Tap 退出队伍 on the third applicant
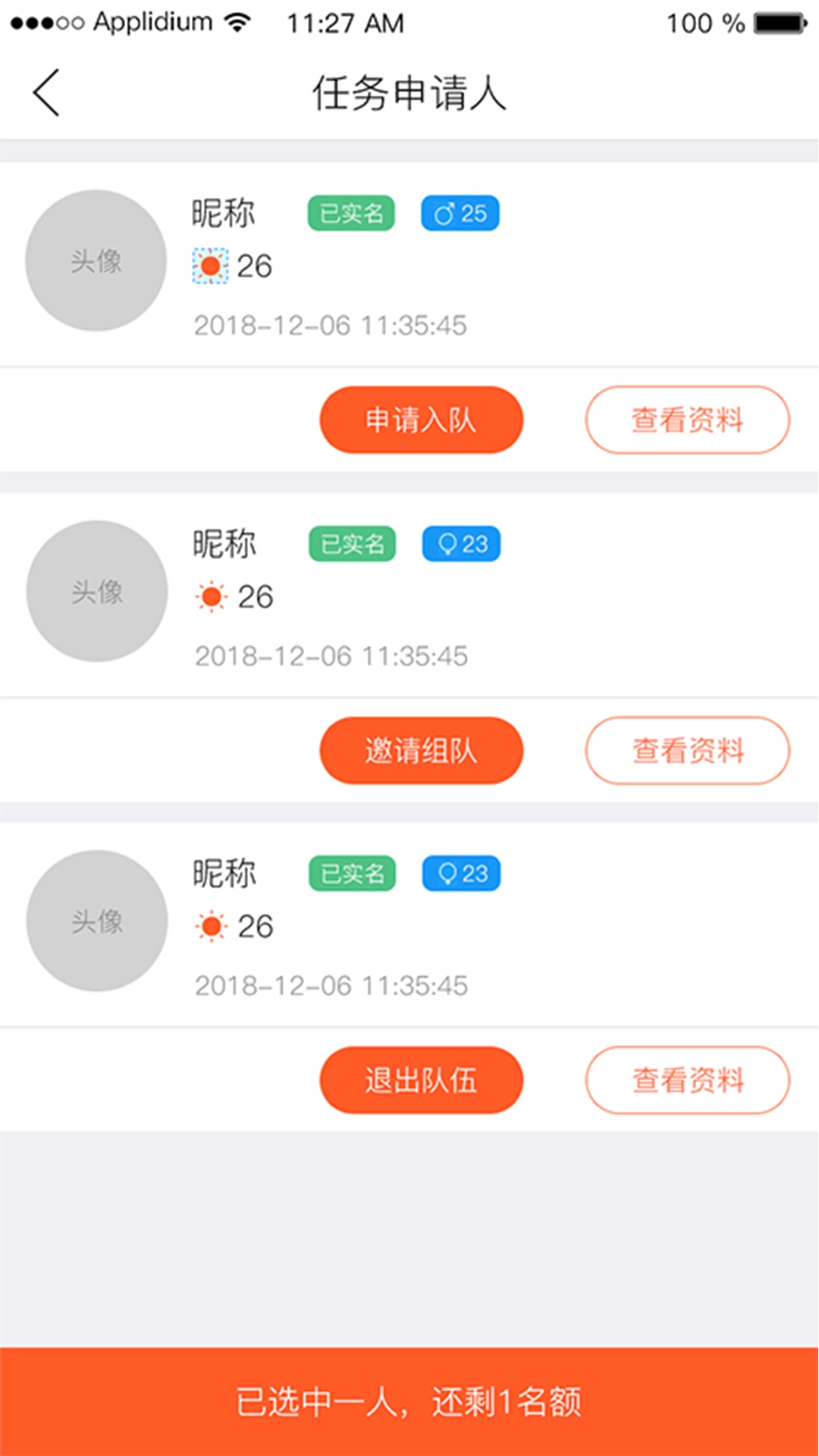Viewport: 819px width, 1456px height. (x=421, y=1081)
